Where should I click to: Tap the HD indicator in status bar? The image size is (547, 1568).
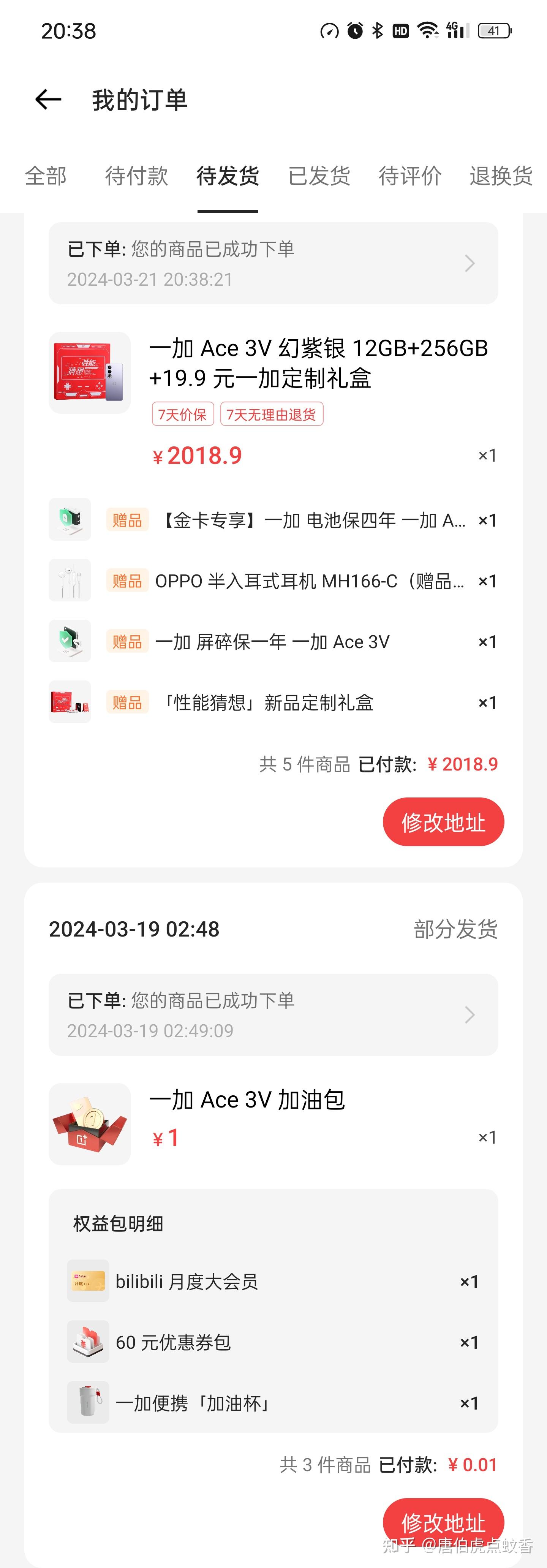pyautogui.click(x=400, y=30)
